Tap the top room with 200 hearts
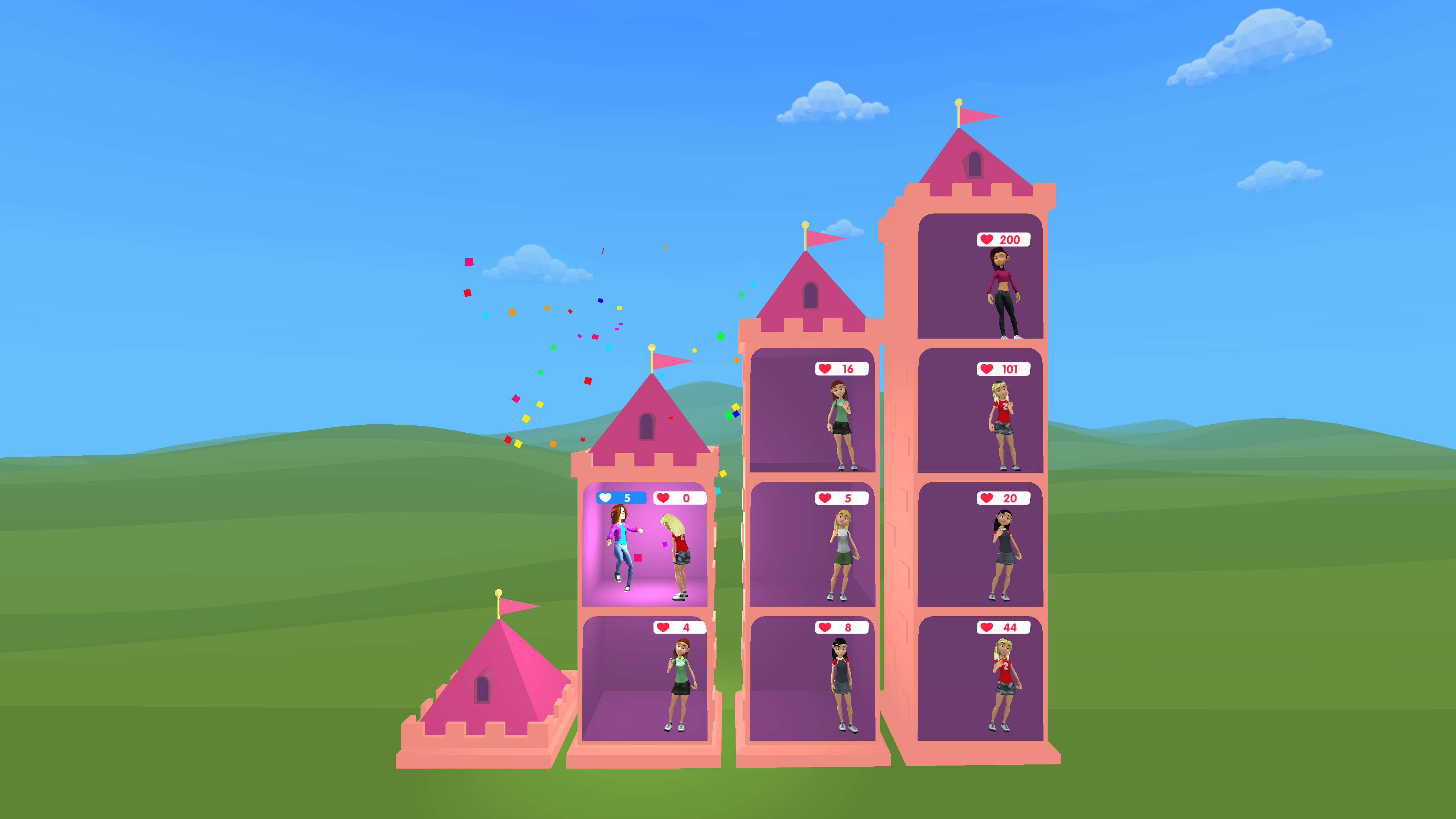Screen dimensions: 1456x819 (x=979, y=277)
